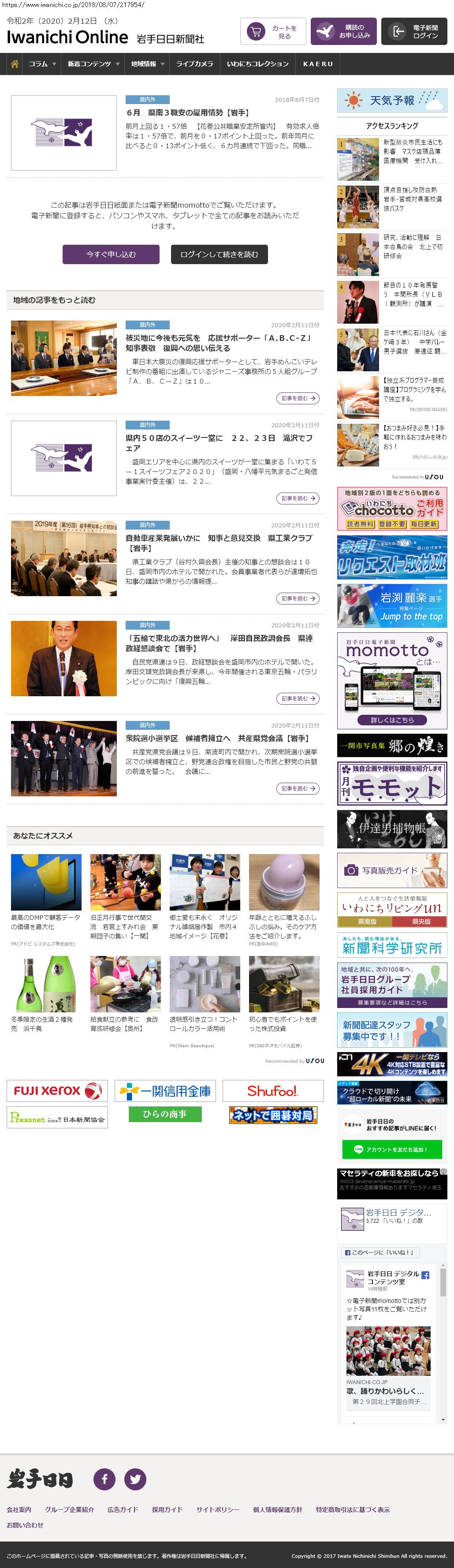Open the 写真販売ガイド banner
454x1568 pixels.
[x=392, y=870]
